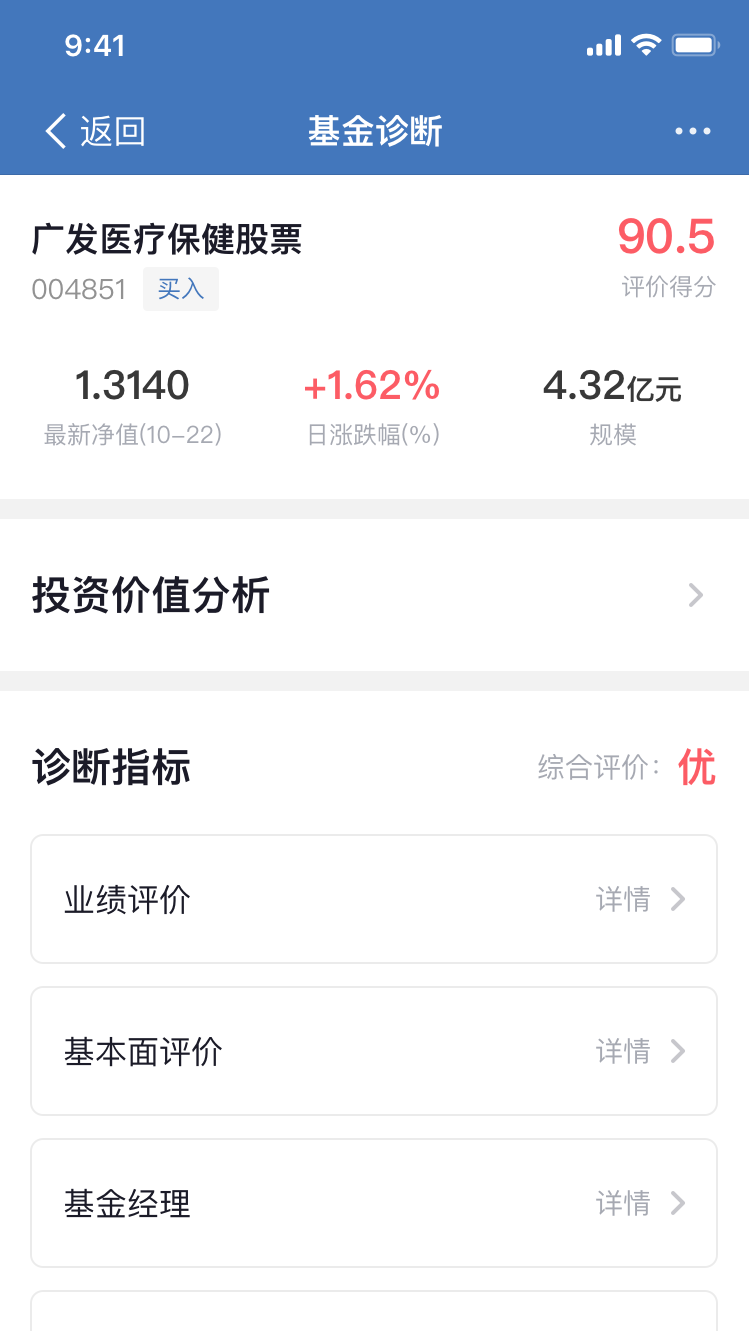Open 投资价值分析 section
This screenshot has width=749, height=1331.
(x=374, y=595)
